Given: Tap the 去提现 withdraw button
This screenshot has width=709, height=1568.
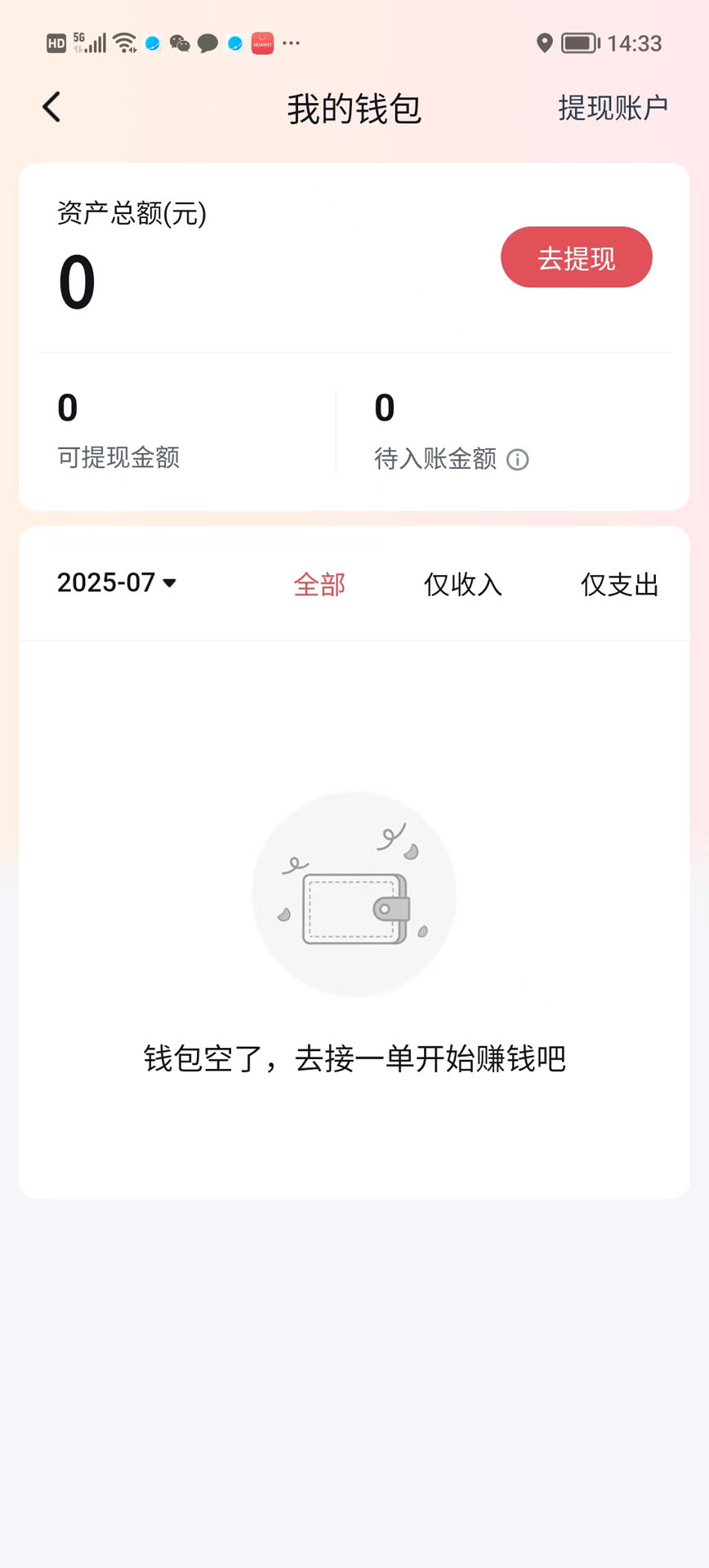Looking at the screenshot, I should (576, 256).
